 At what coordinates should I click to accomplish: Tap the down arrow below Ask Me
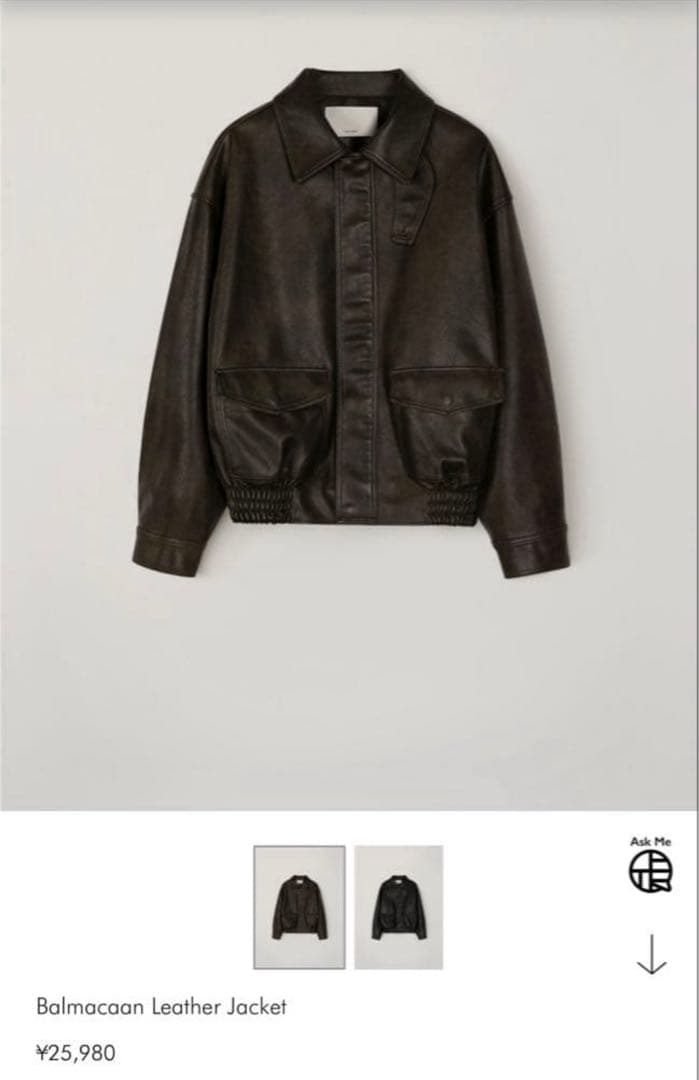click(x=651, y=954)
